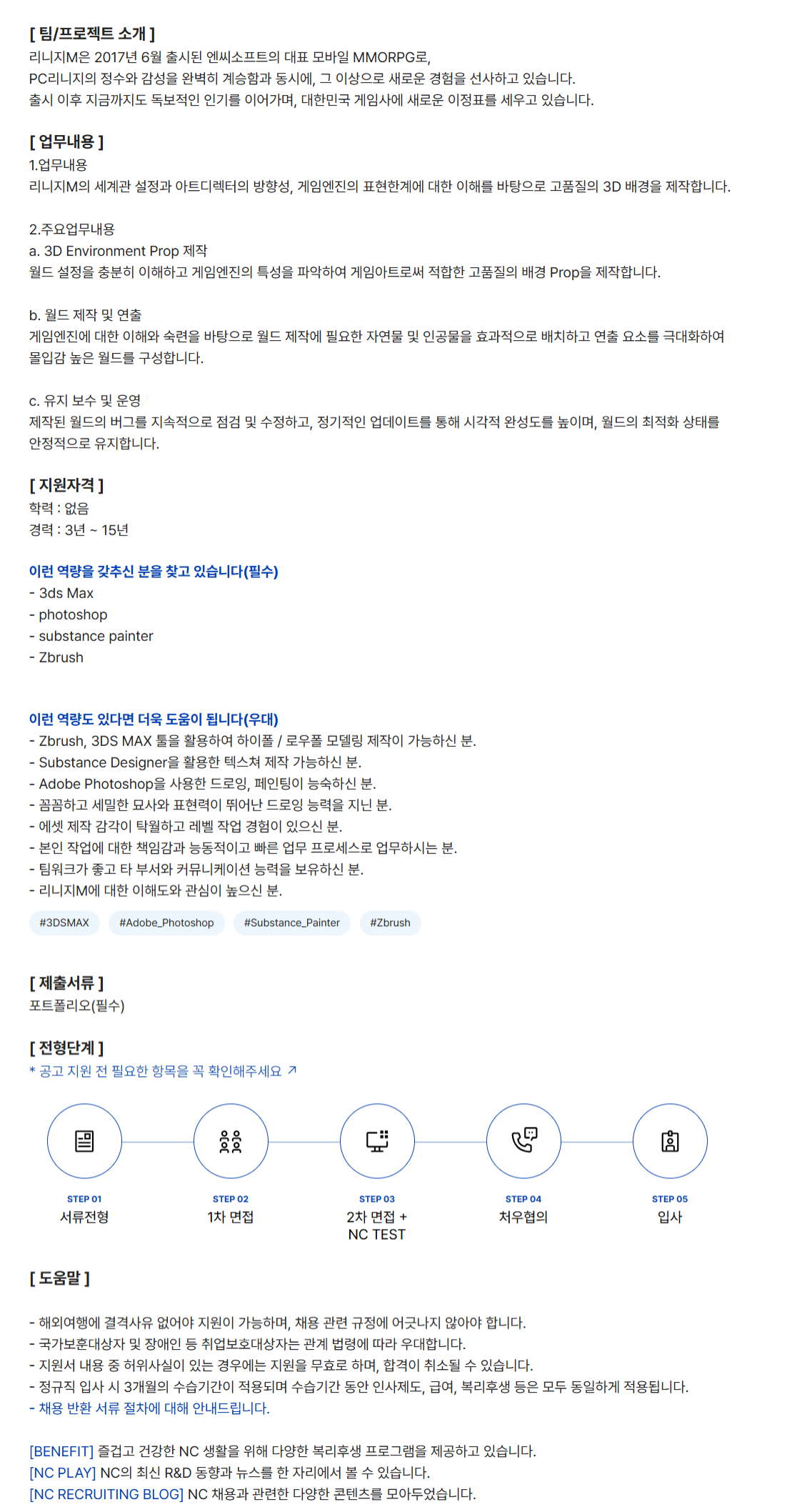Select the #Adobe_Photoshop tag chip
Image resolution: width=797 pixels, height=1512 pixels.
(x=166, y=922)
